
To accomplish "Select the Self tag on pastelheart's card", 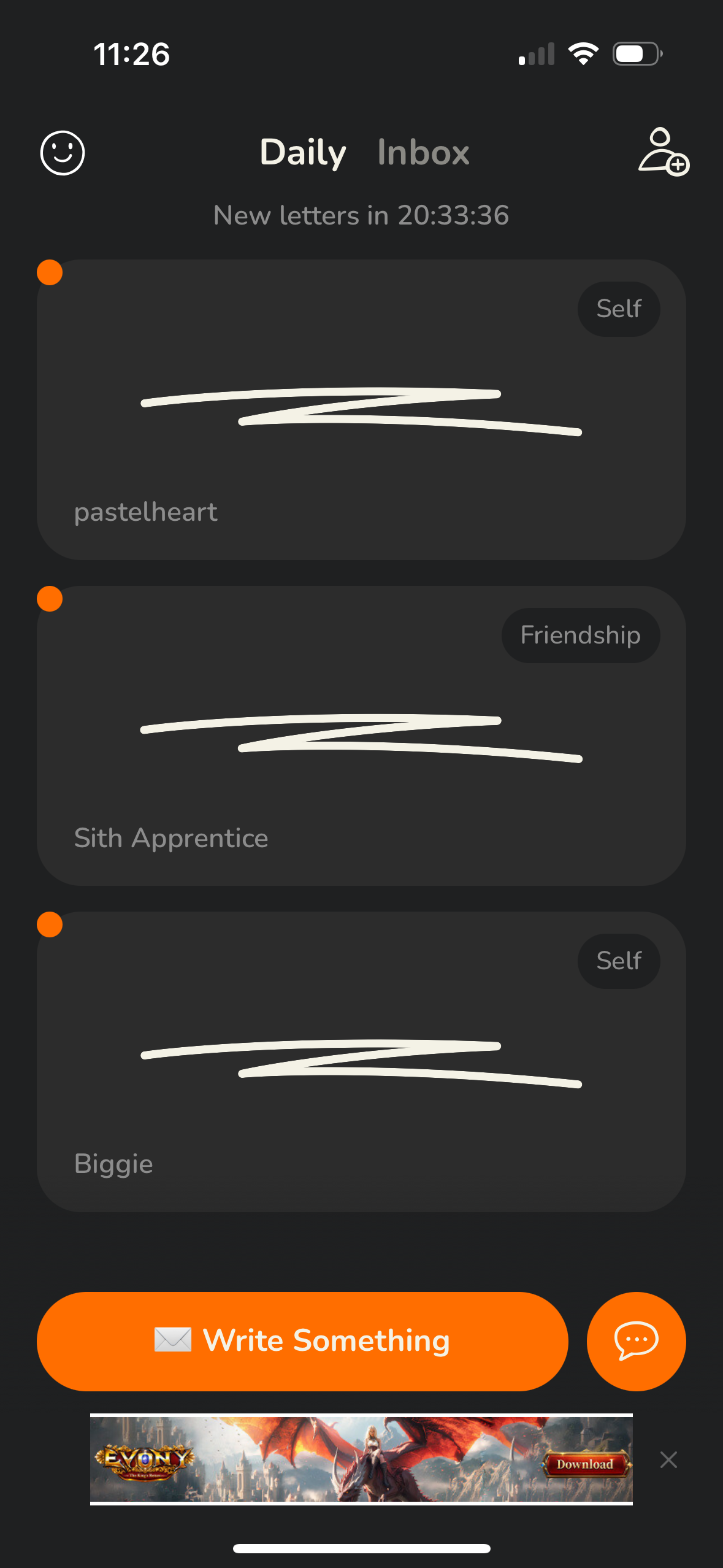I will [618, 309].
